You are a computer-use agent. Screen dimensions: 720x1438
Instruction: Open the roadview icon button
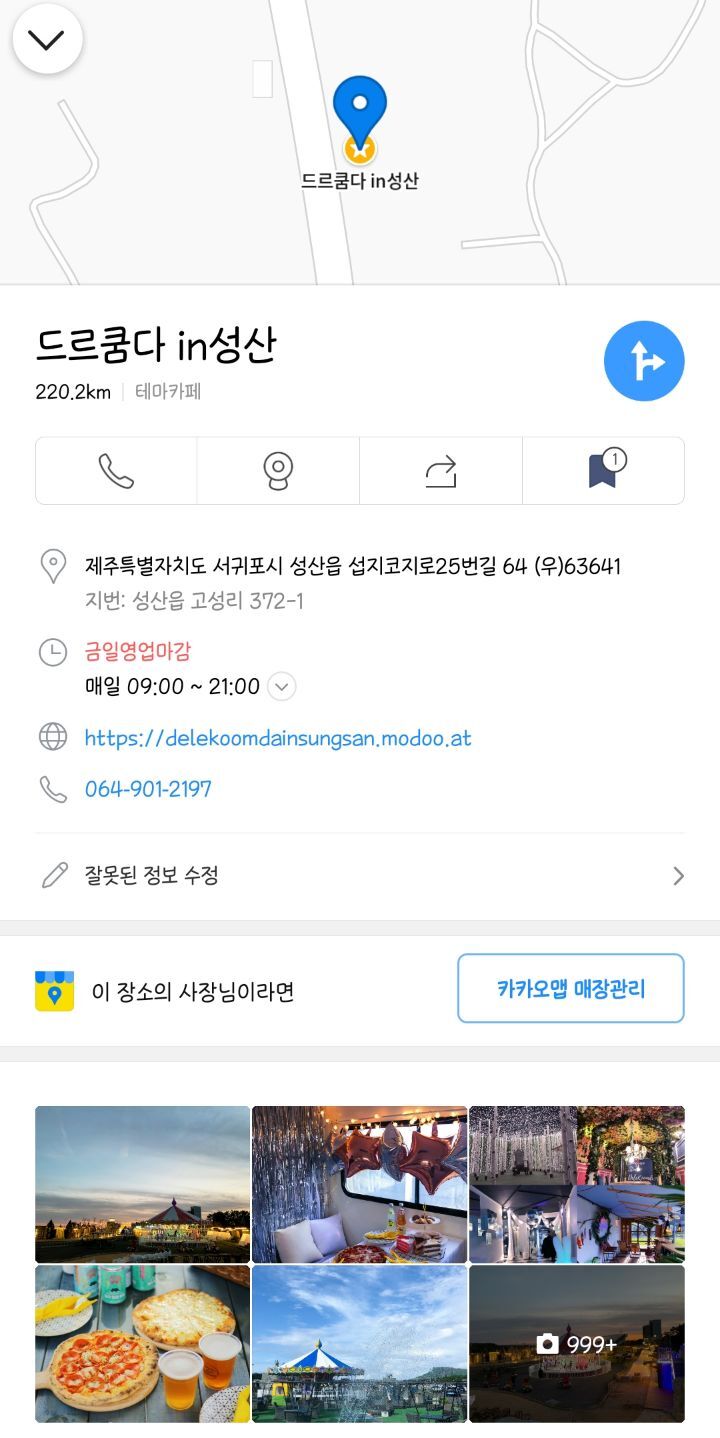[278, 471]
